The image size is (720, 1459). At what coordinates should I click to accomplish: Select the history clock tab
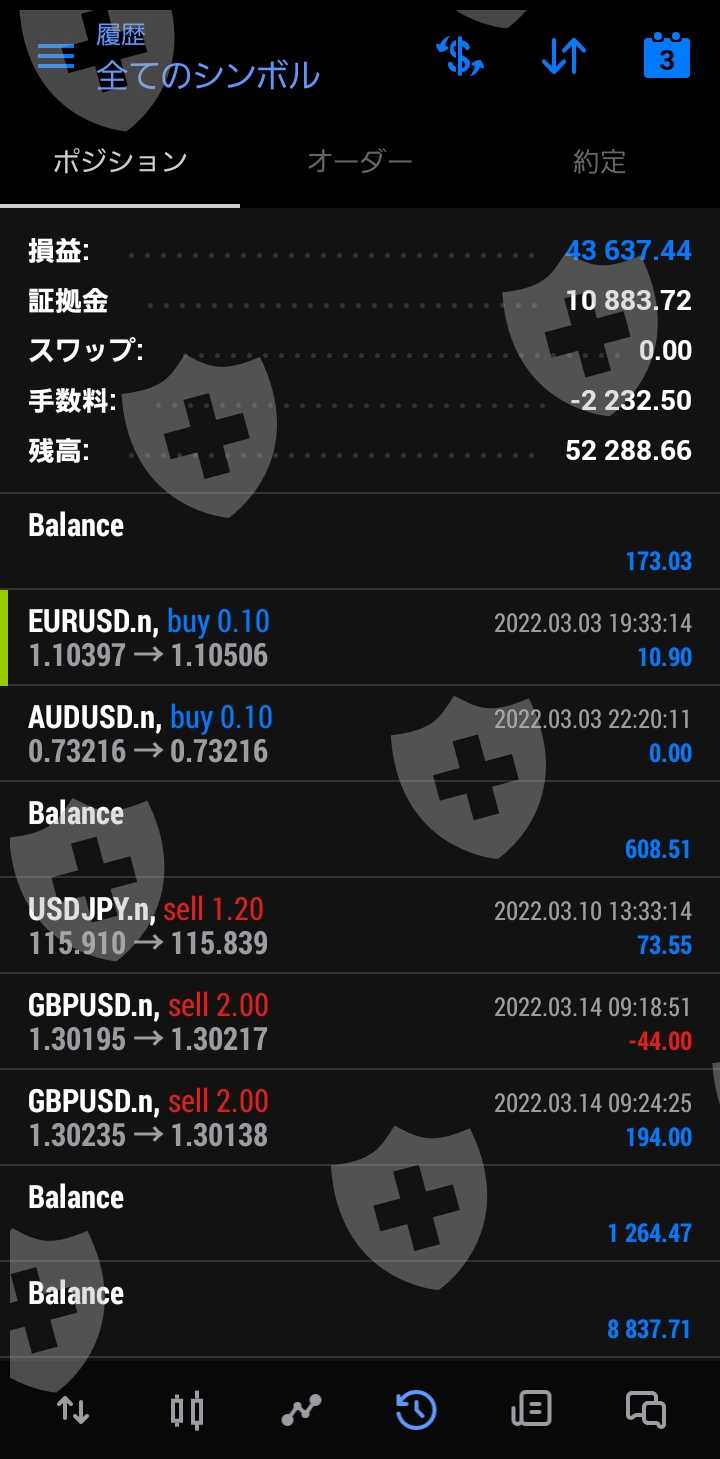point(415,1410)
